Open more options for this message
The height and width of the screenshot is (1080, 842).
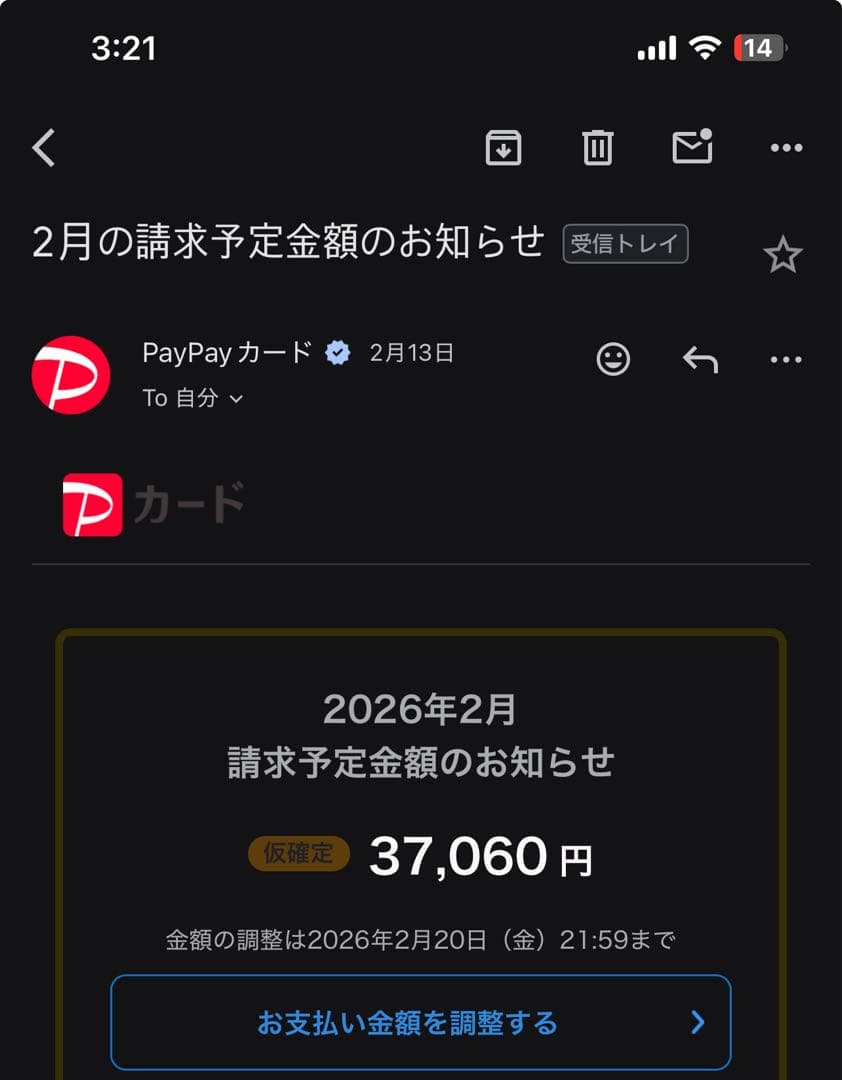(x=786, y=359)
